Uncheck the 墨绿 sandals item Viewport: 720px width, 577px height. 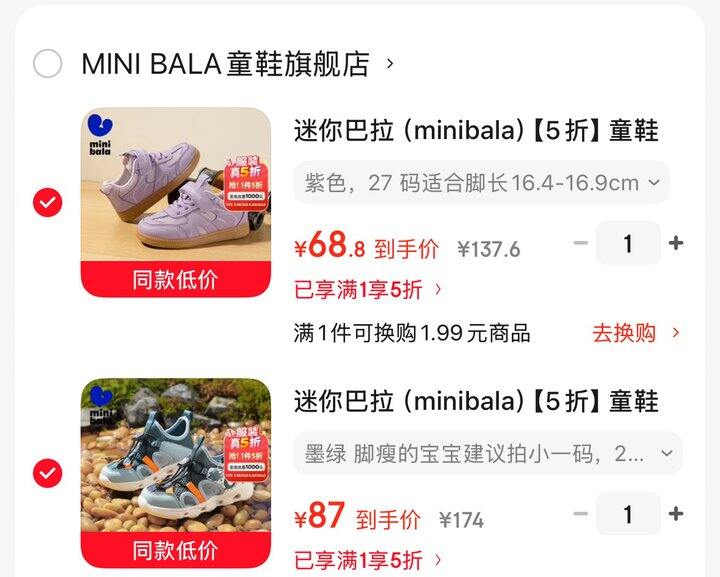pos(47,473)
